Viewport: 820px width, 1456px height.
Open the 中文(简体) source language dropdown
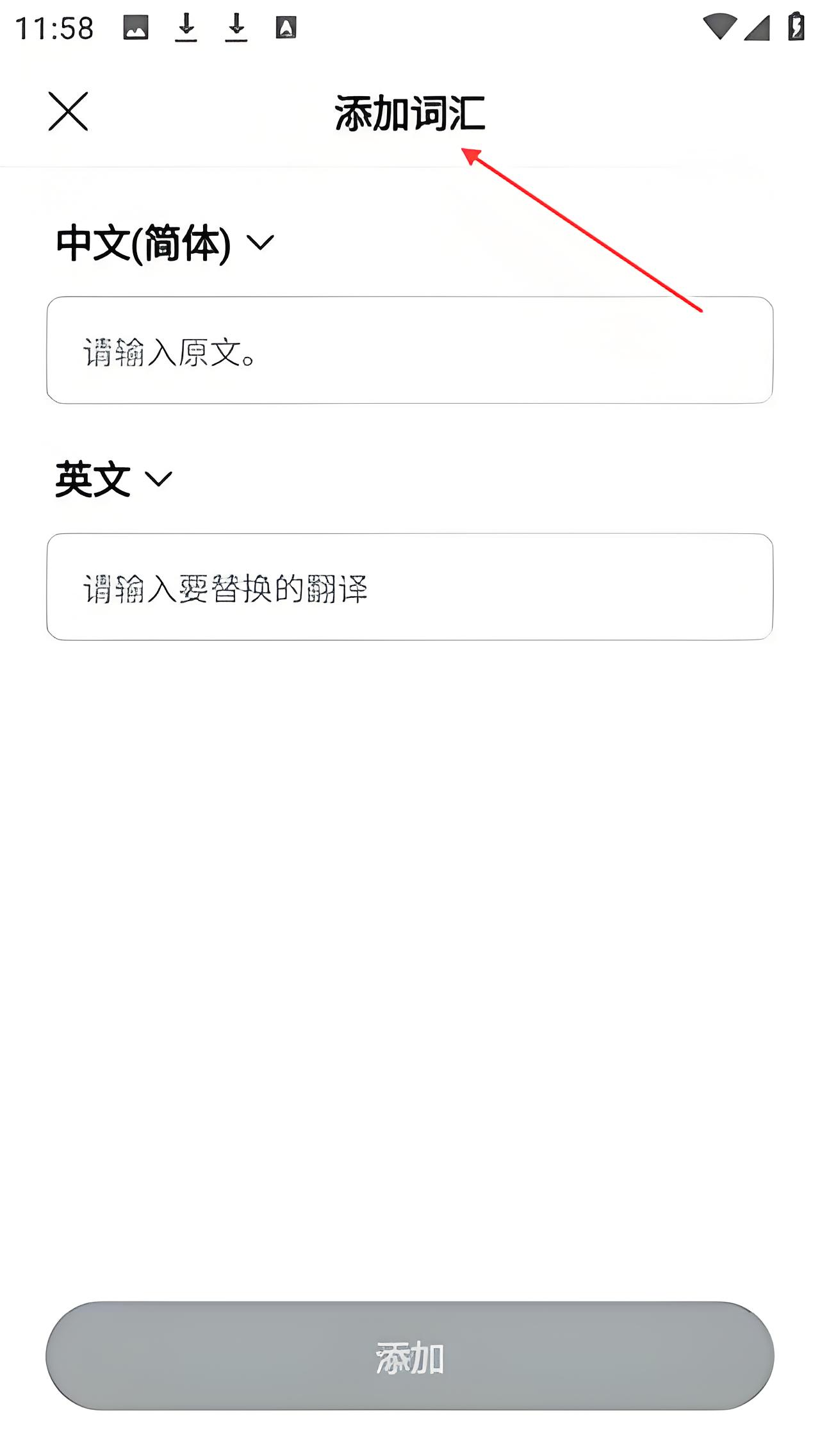click(x=165, y=244)
